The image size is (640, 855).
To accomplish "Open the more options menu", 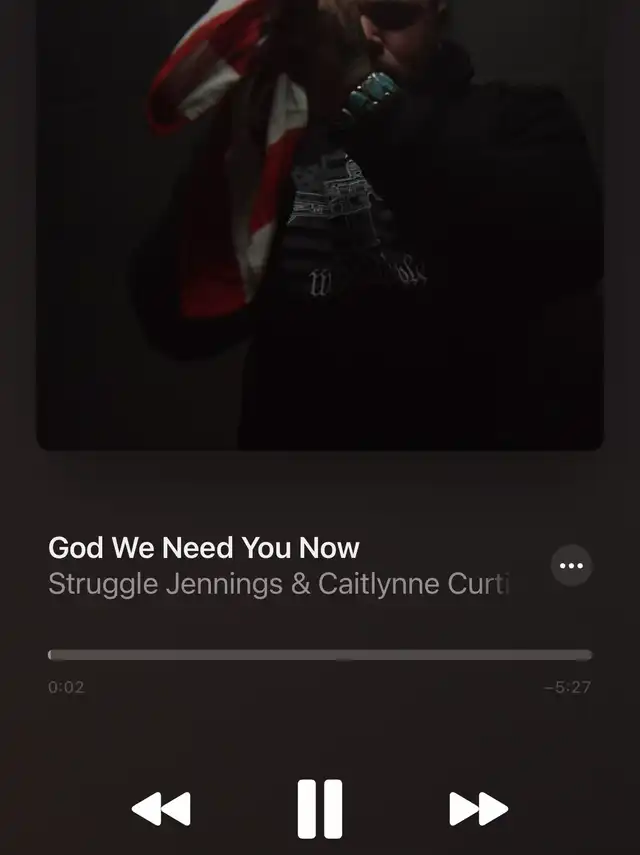I will coord(572,566).
